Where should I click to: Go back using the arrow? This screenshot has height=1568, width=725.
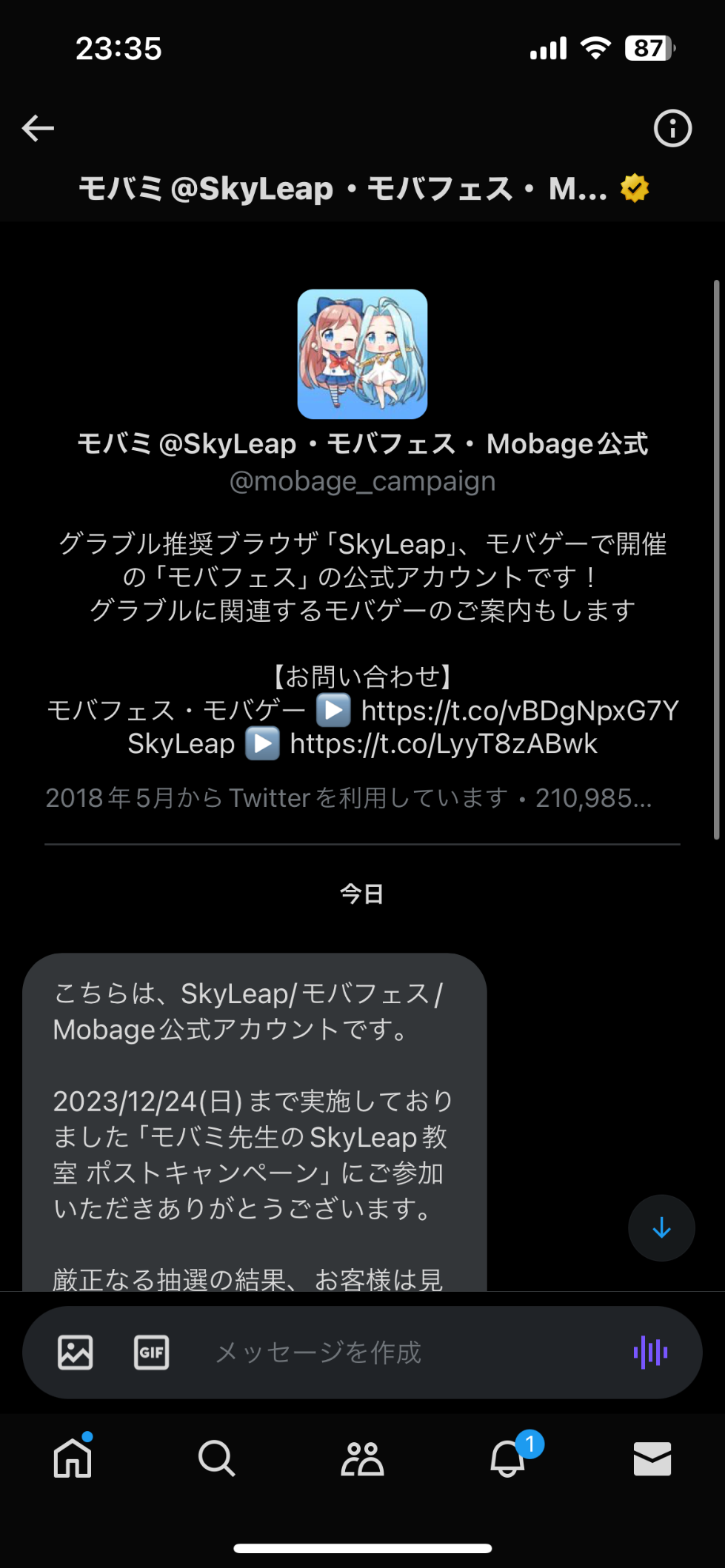[x=39, y=128]
